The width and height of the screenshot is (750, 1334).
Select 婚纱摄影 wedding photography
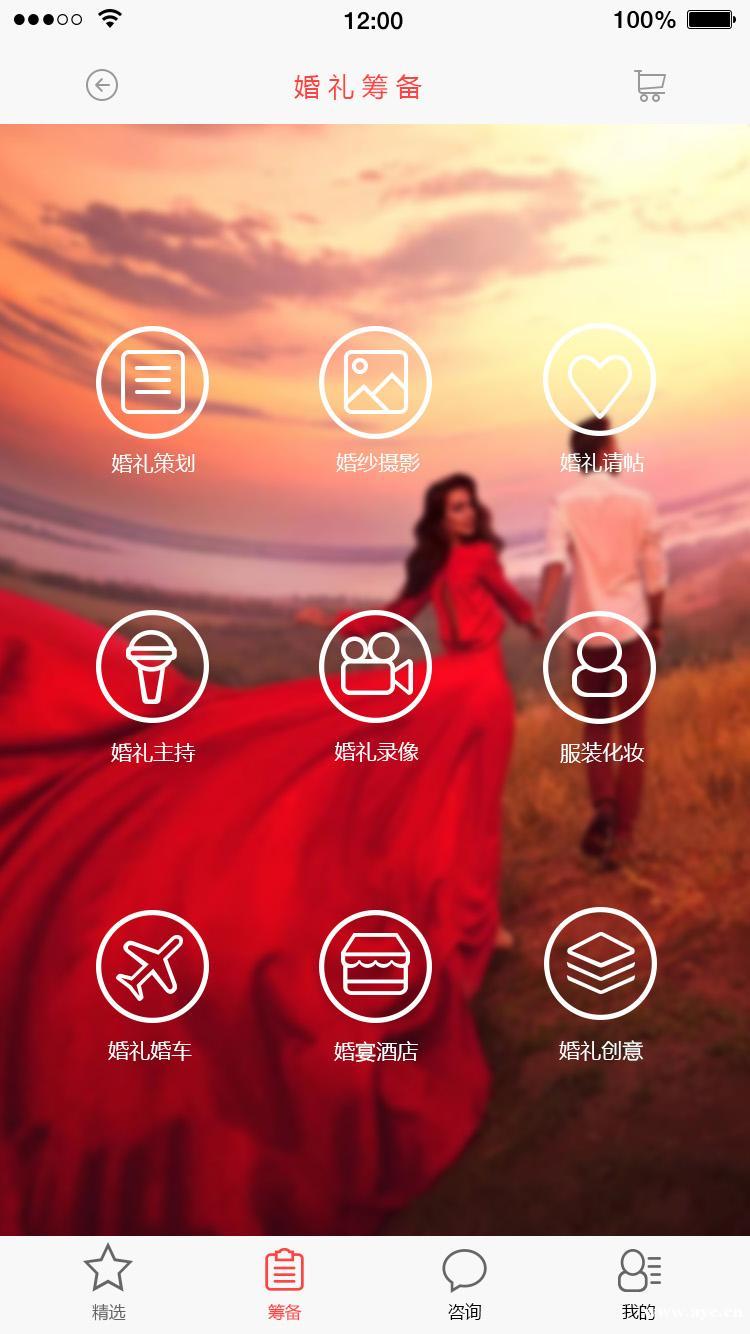[x=375, y=383]
